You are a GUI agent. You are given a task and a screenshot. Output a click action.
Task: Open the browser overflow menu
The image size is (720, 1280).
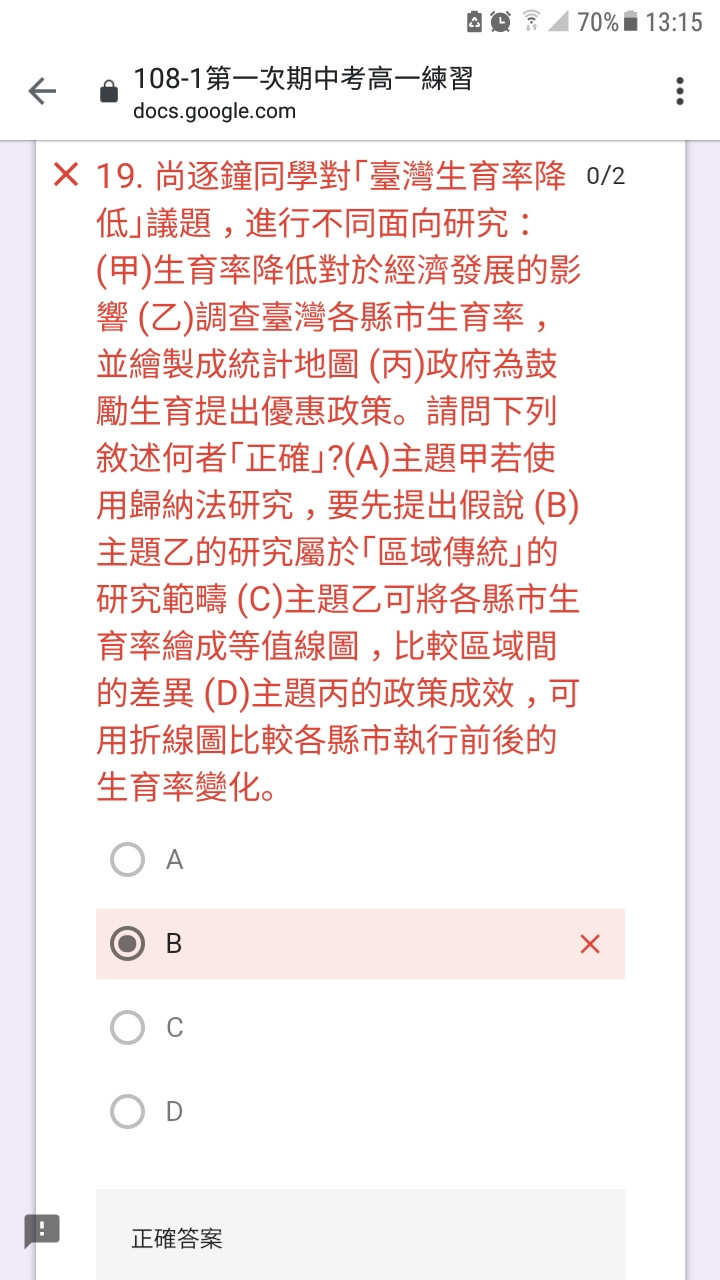click(680, 91)
